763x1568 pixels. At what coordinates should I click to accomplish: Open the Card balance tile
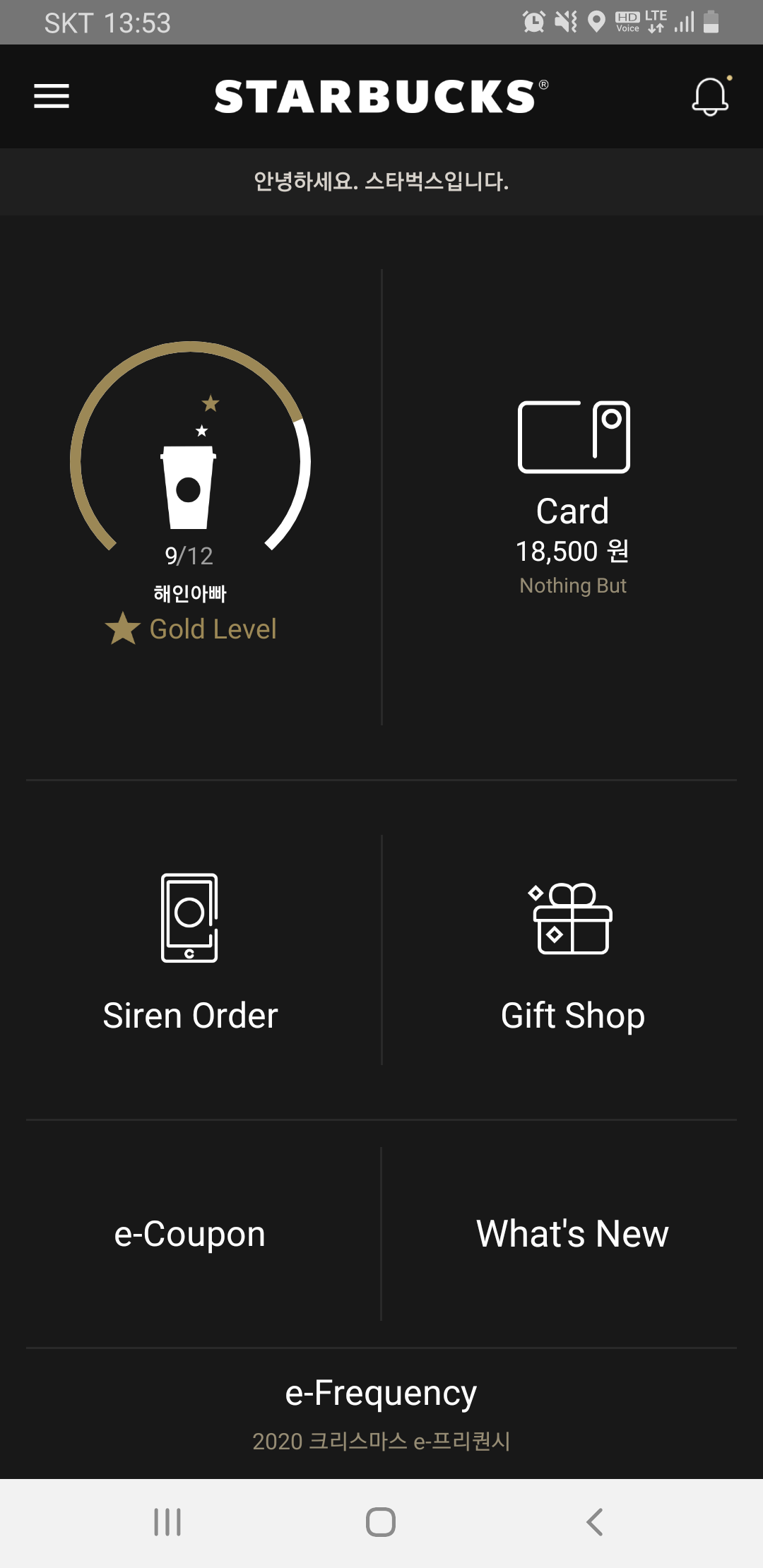click(573, 498)
